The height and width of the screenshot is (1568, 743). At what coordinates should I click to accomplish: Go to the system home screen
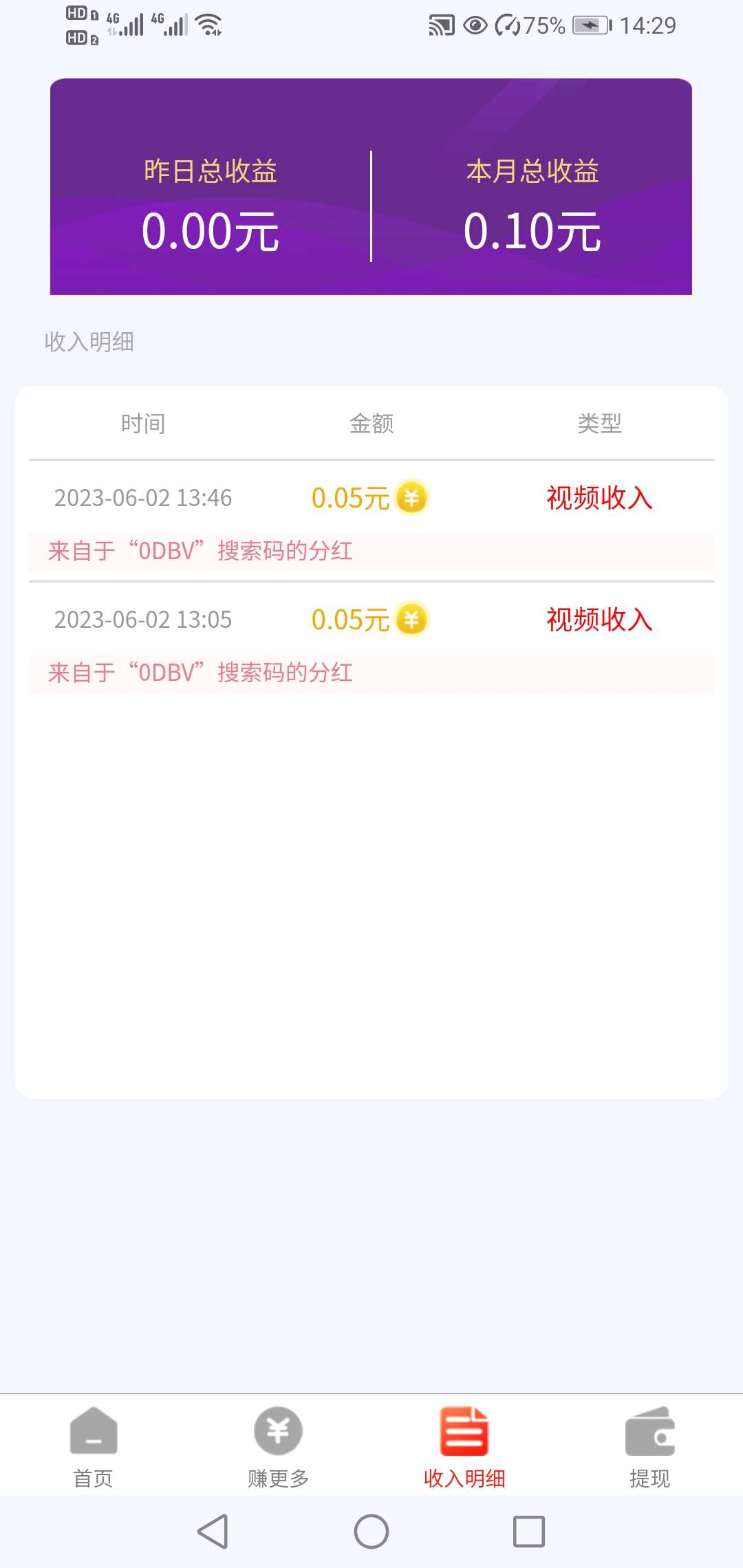click(371, 1532)
